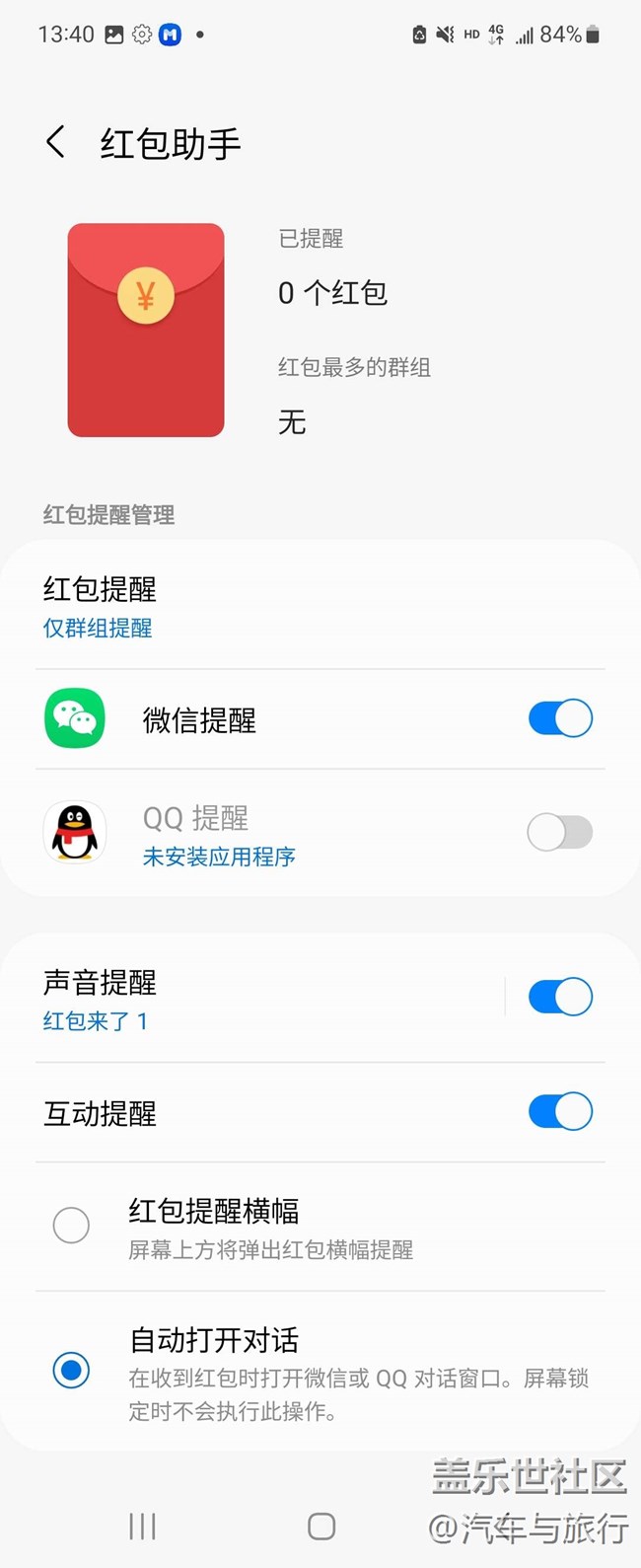Go back from 红包助手 page
Viewport: 641px width, 1568px height.
pyautogui.click(x=56, y=142)
